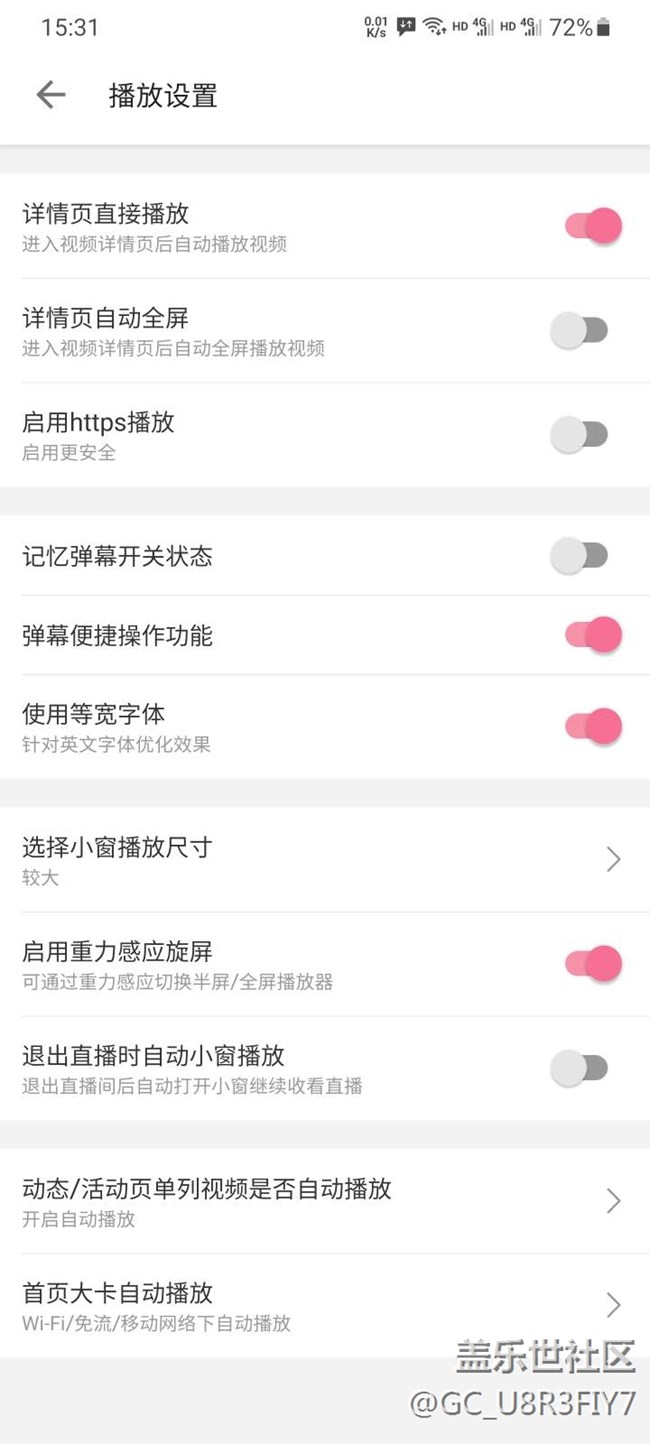650x1444 pixels.
Task: Disable 启用重力感应旋屏 switch
Action: [593, 963]
